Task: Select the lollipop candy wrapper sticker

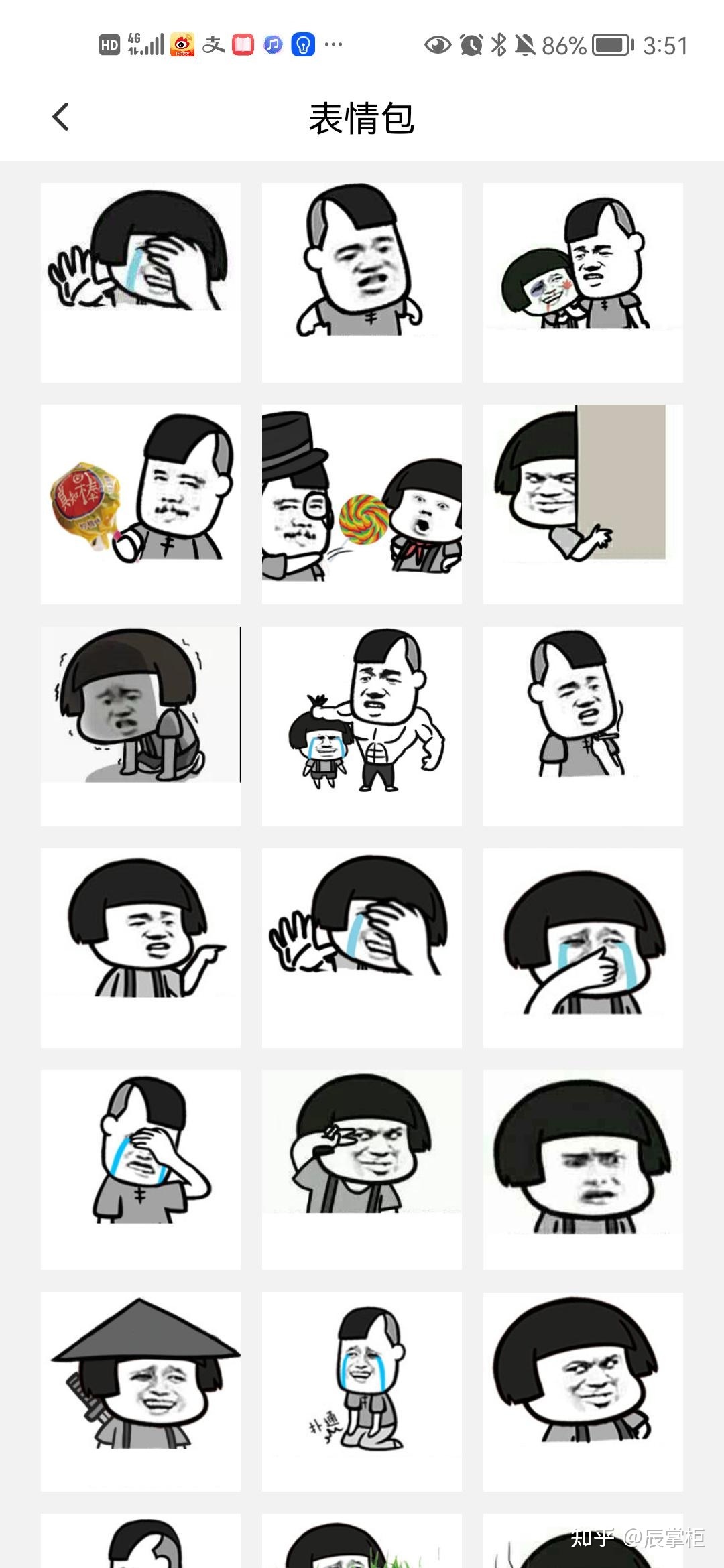Action: click(140, 504)
